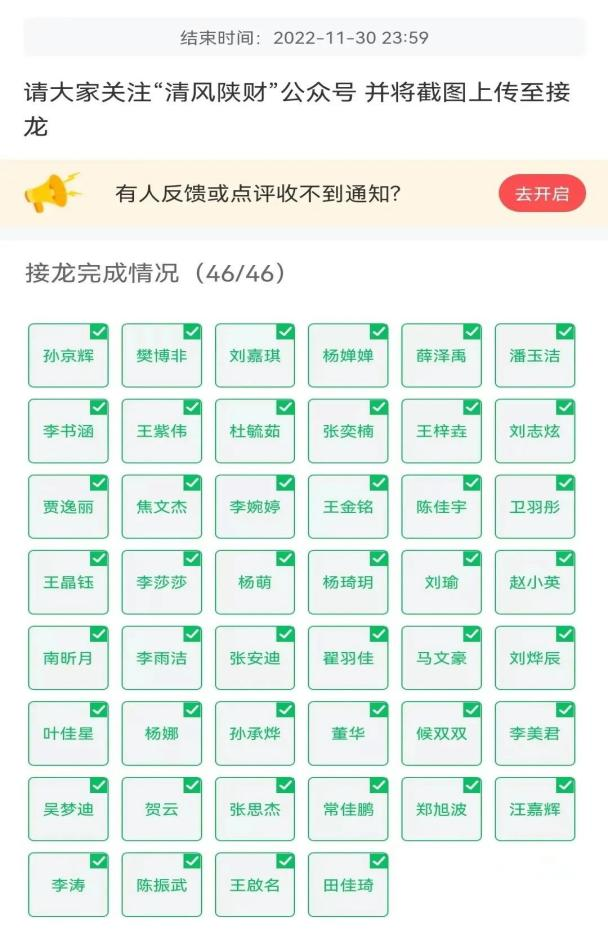View 董华's submission

[x=348, y=733]
